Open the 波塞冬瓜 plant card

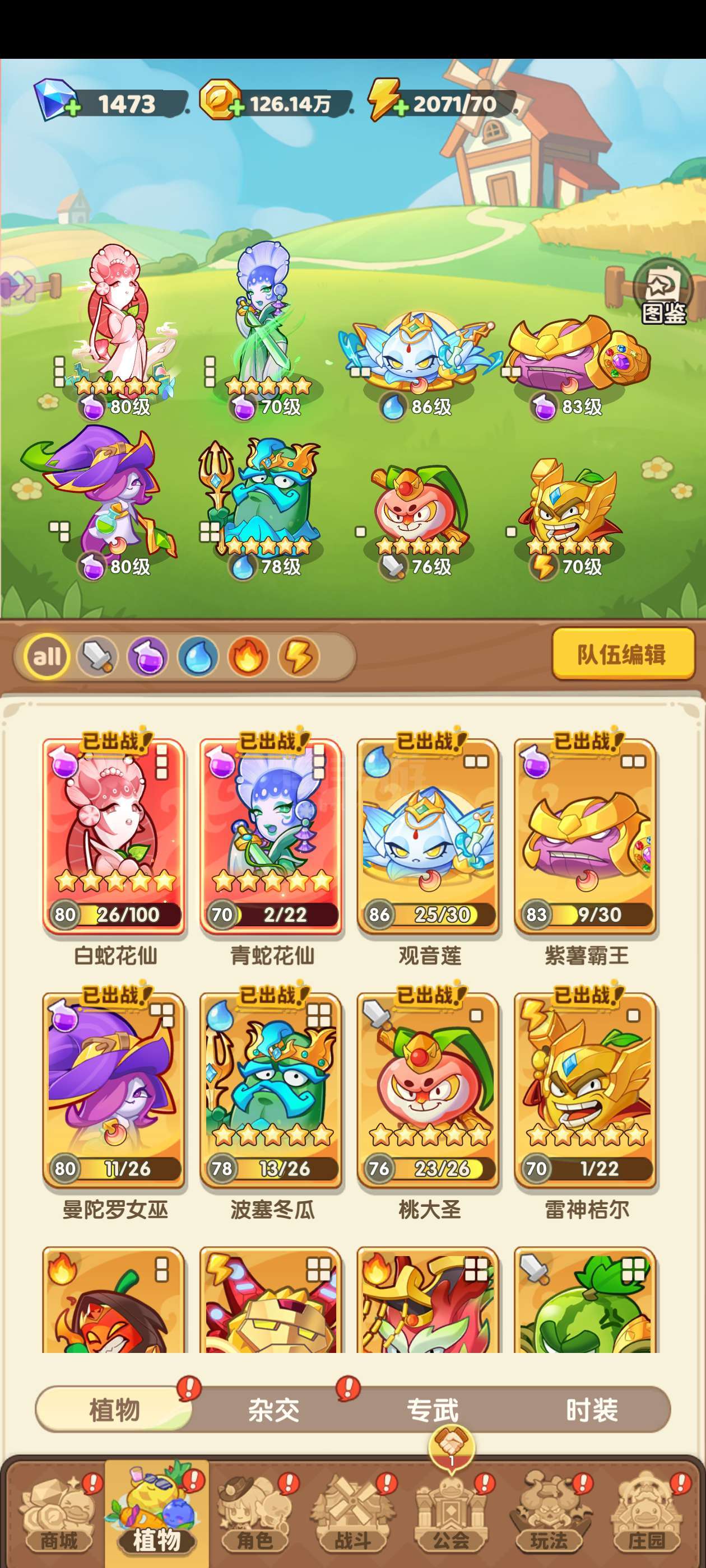(x=272, y=1091)
